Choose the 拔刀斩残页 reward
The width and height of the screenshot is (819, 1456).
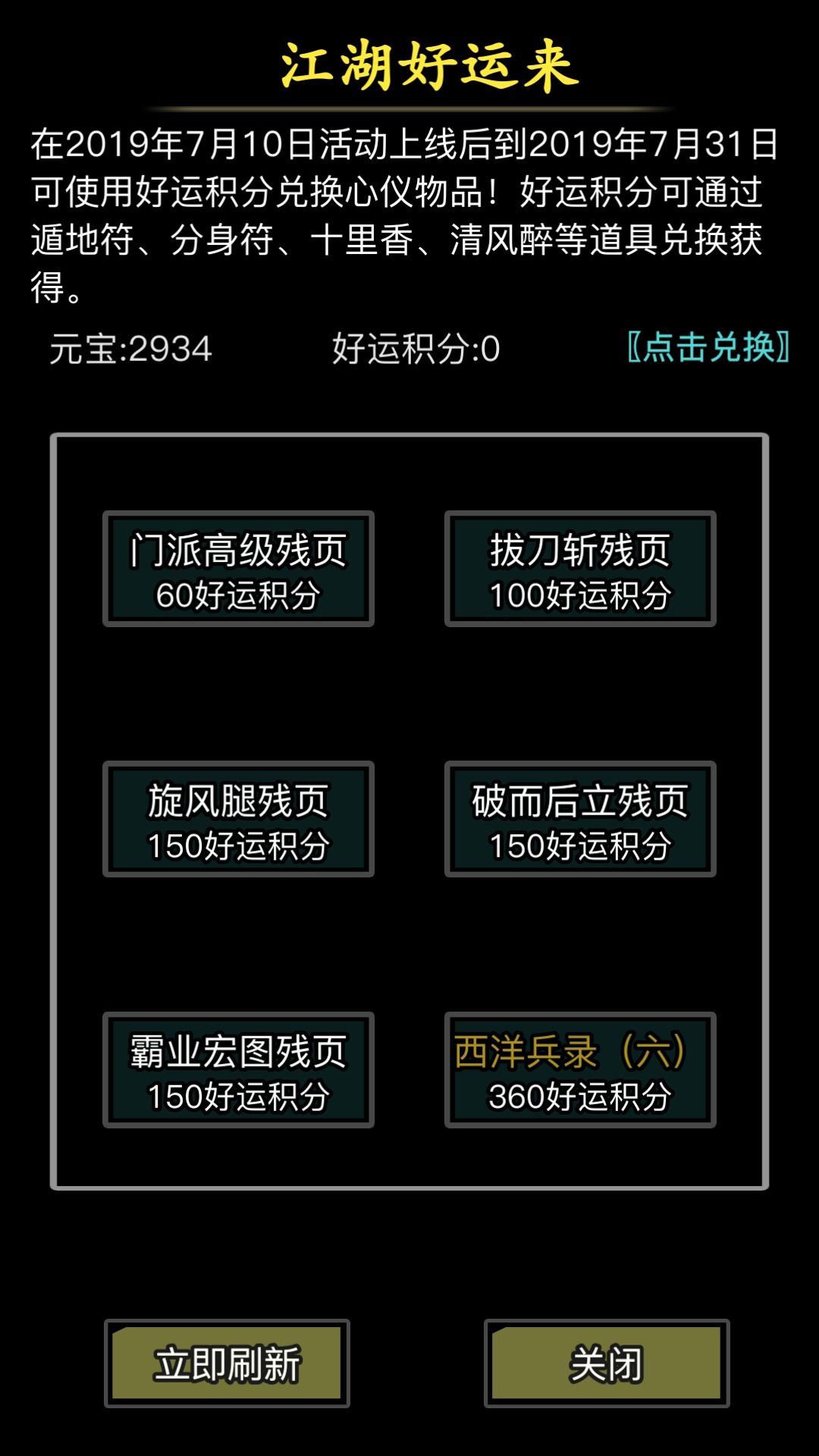580,569
